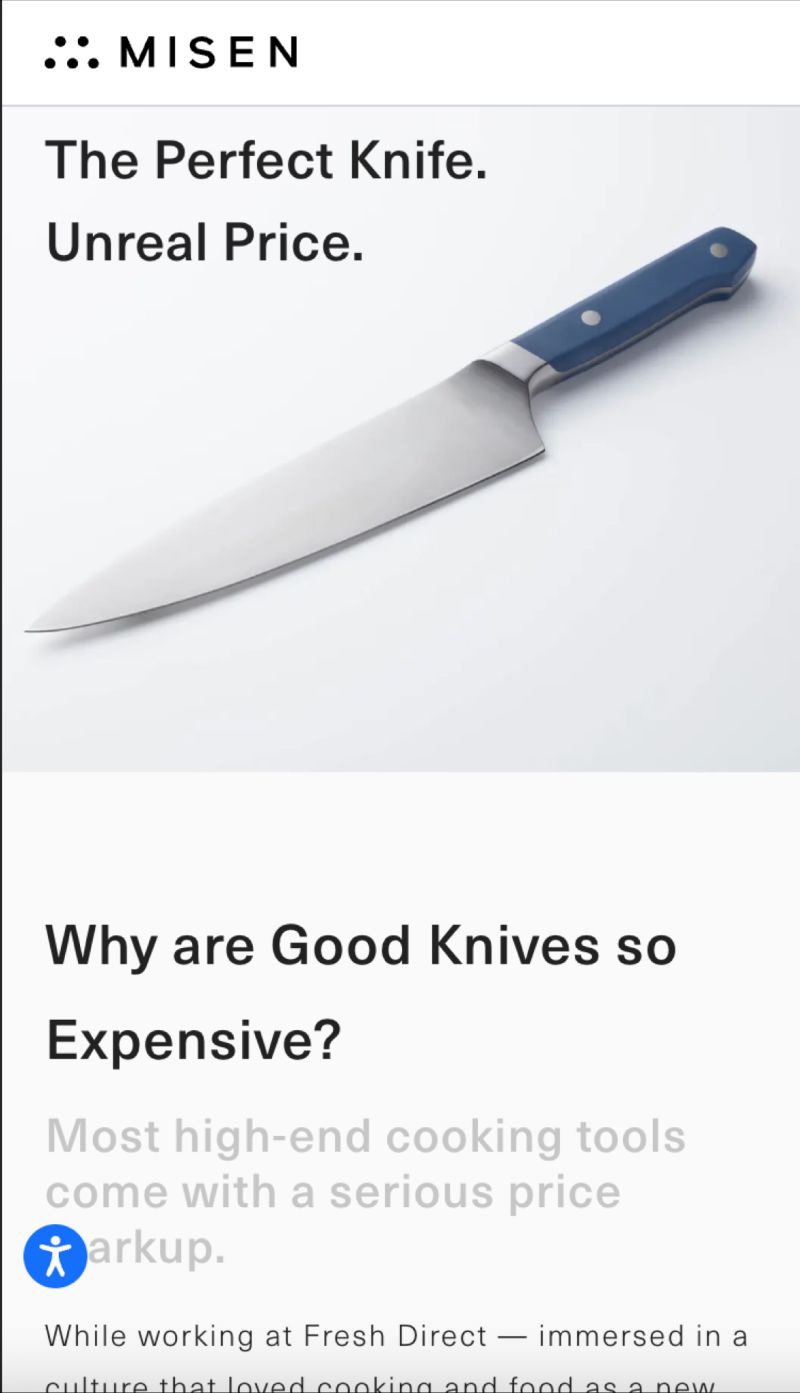Viewport: 800px width, 1393px height.
Task: Open the accessibility options widget
Action: (55, 1255)
